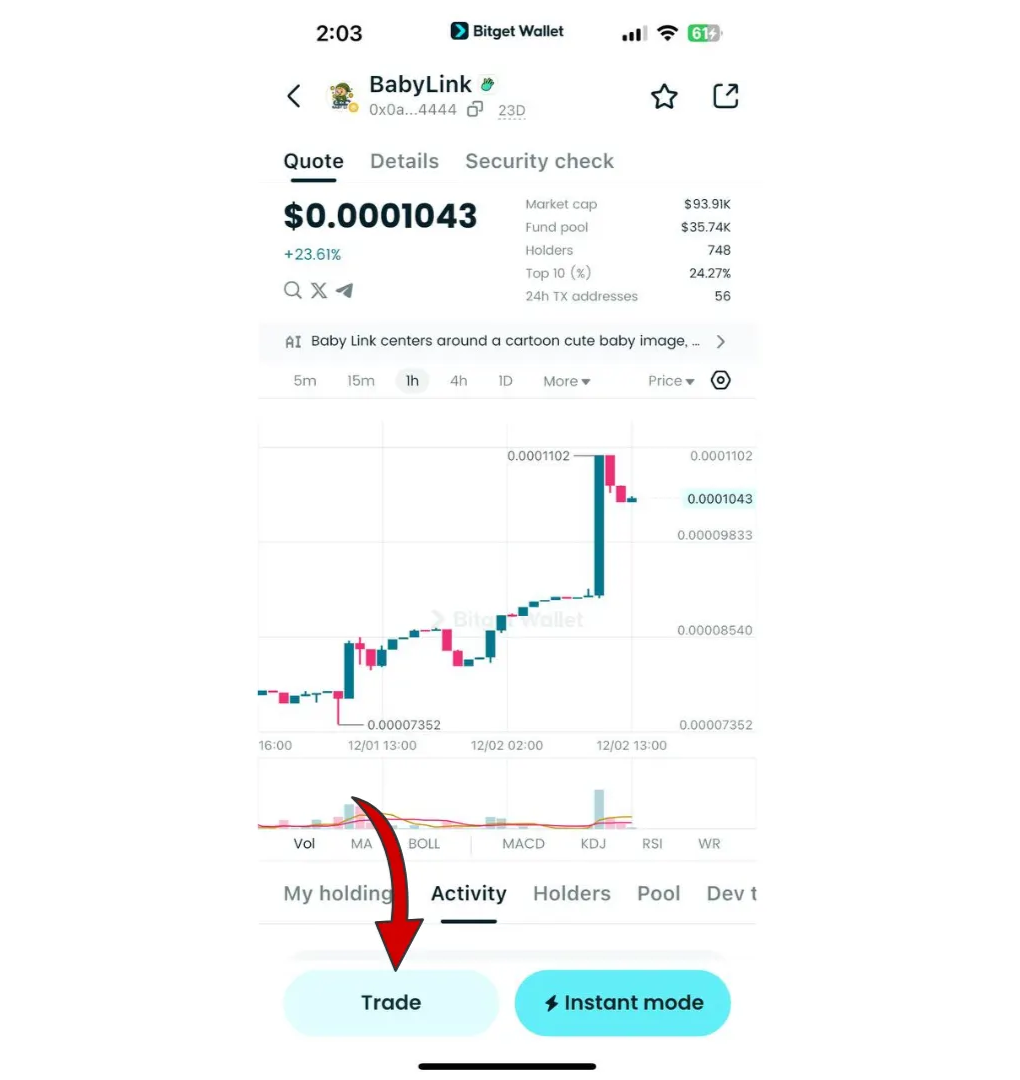Go back using the arrow icon
This screenshot has width=1020, height=1080.
click(293, 95)
